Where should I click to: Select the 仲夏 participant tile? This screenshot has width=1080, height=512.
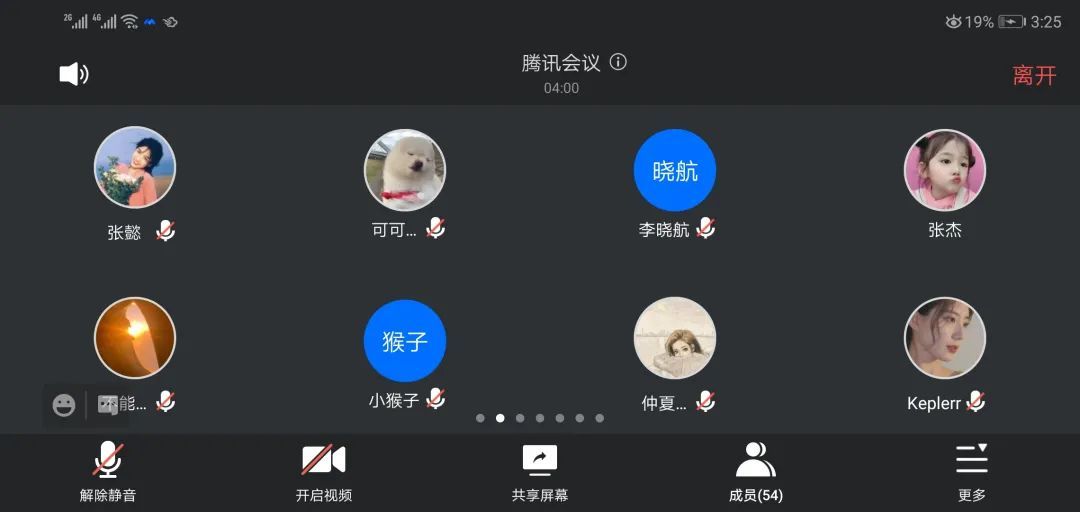[x=675, y=338]
